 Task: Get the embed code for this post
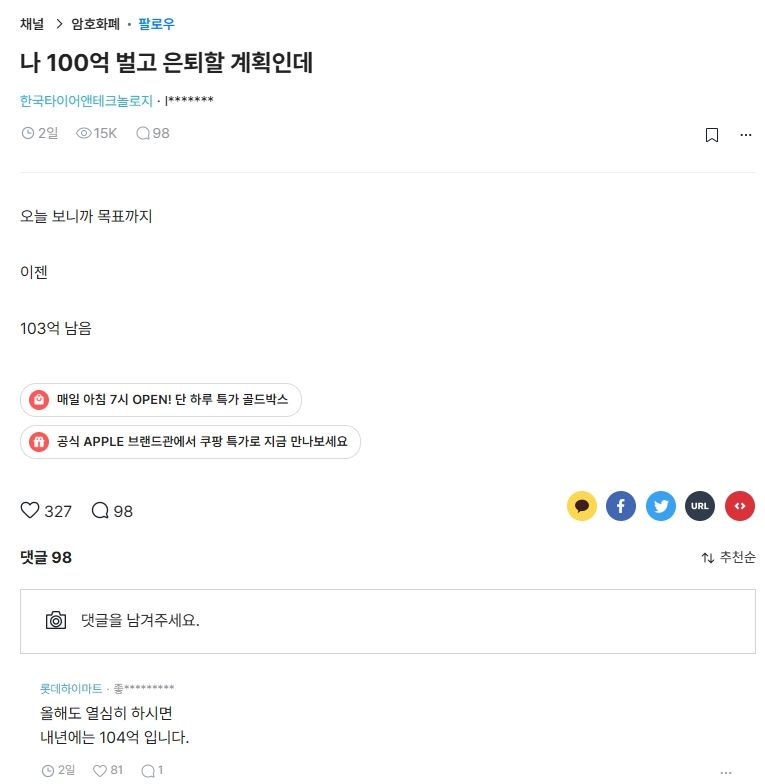740,506
